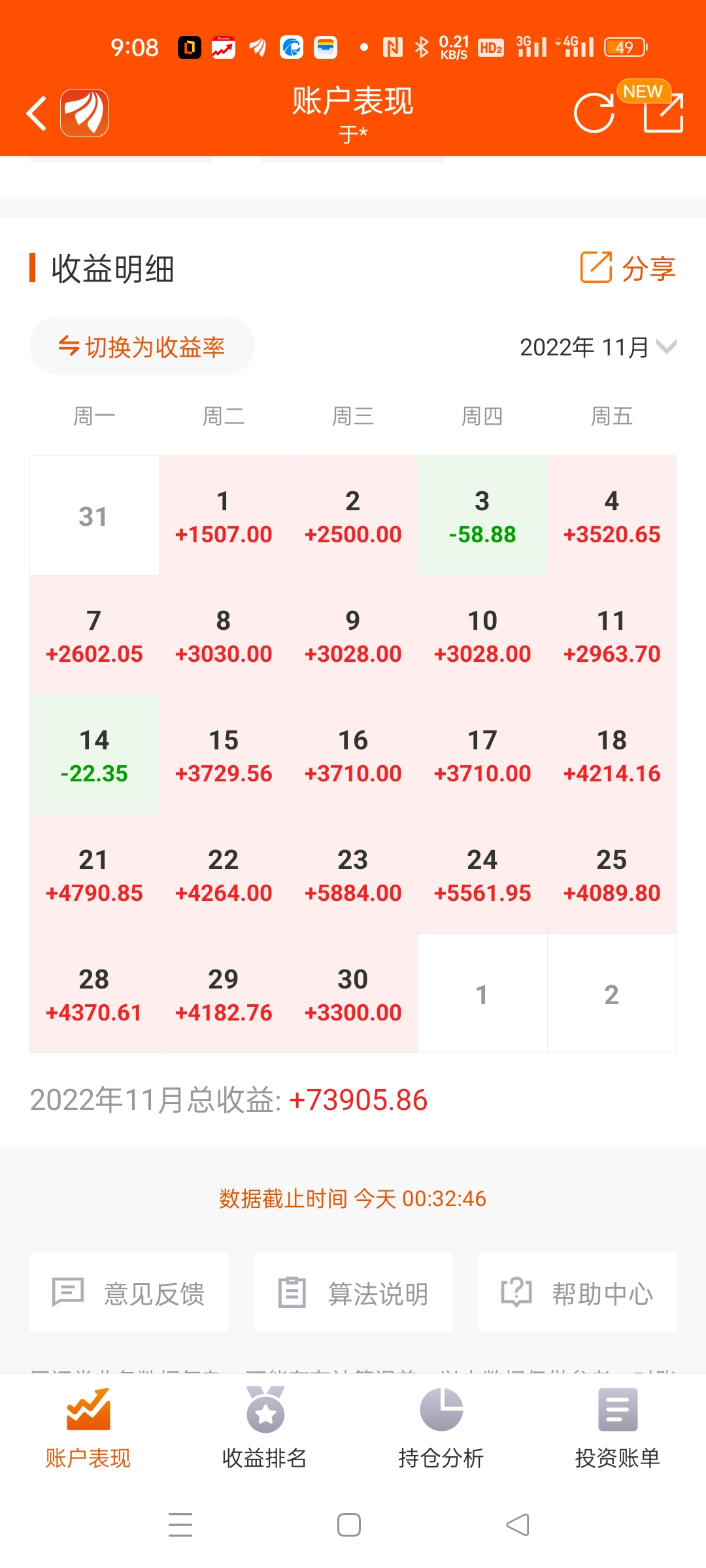
Task: Open the 2022年11月 month dropdown
Action: tap(597, 347)
